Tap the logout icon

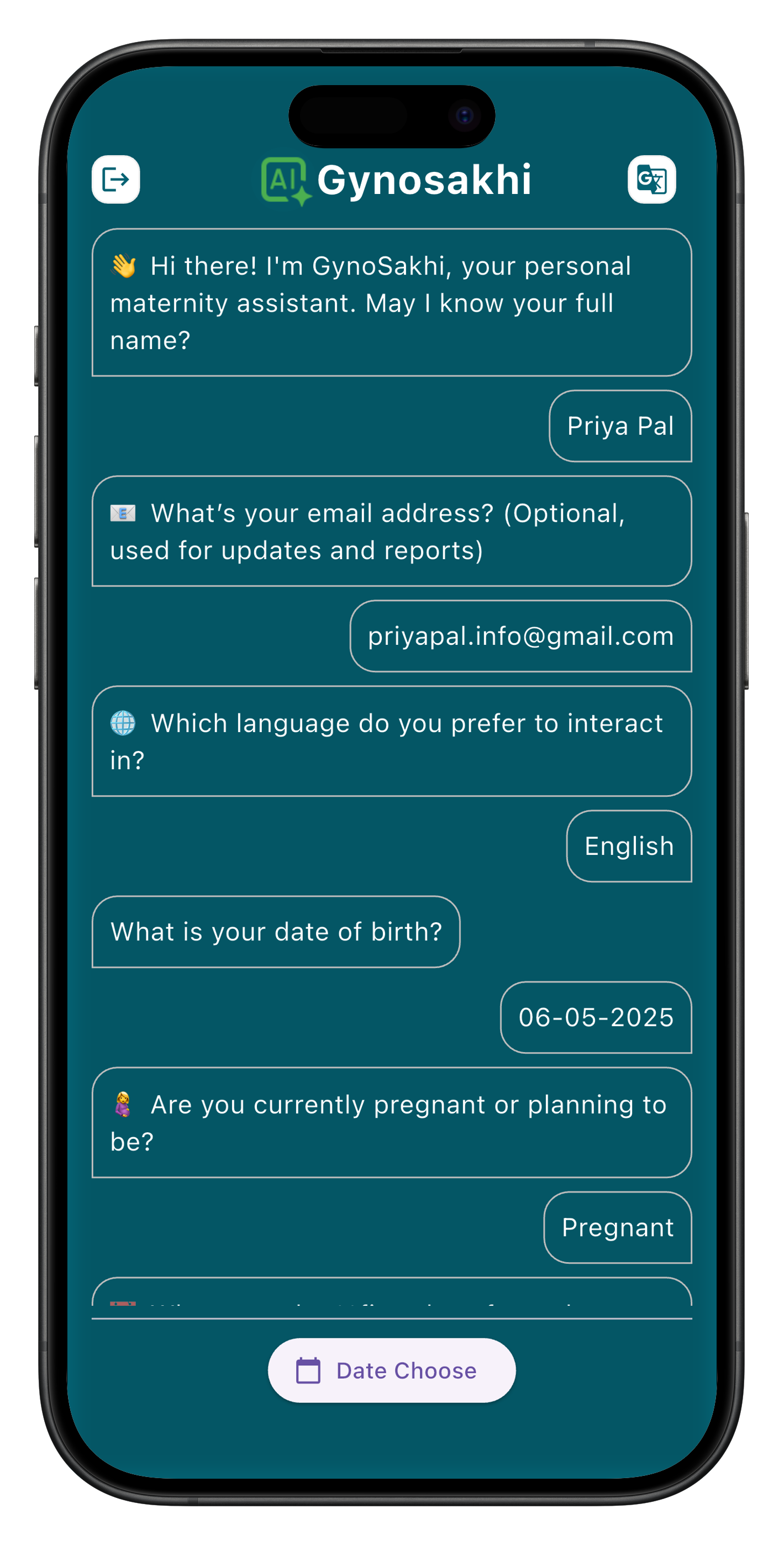pos(116,180)
